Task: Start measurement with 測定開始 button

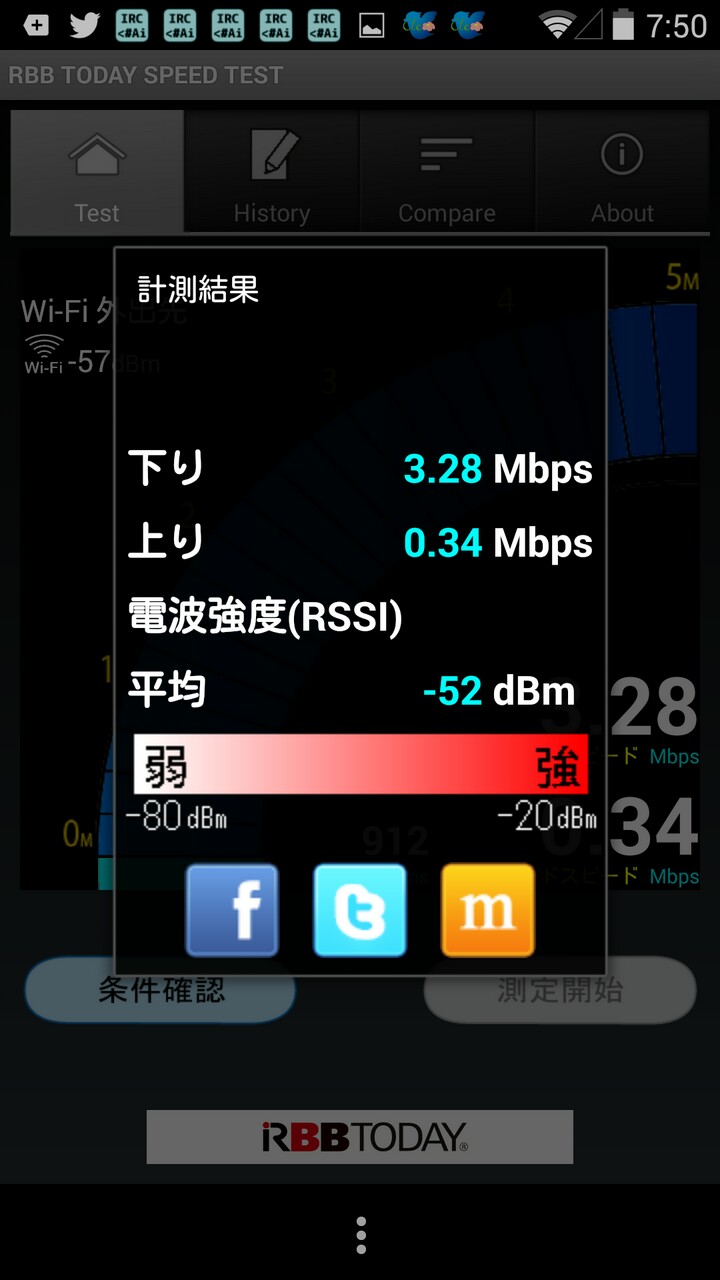Action: click(560, 990)
